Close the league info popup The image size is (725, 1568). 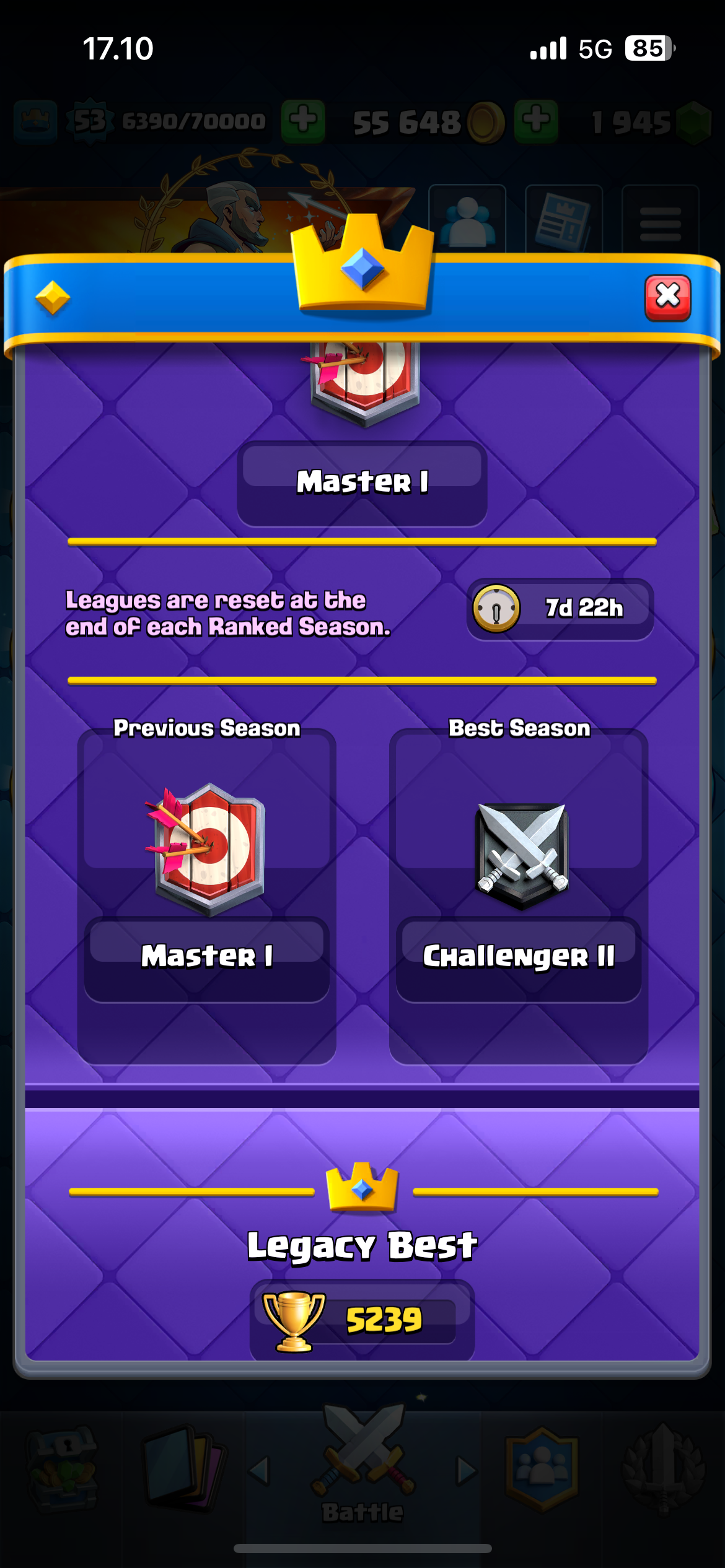tap(667, 297)
